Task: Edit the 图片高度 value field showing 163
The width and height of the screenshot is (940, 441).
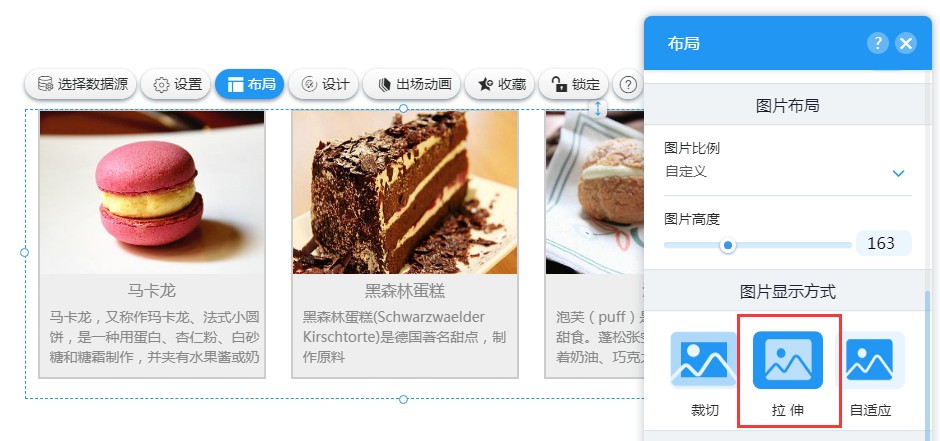Action: point(882,244)
